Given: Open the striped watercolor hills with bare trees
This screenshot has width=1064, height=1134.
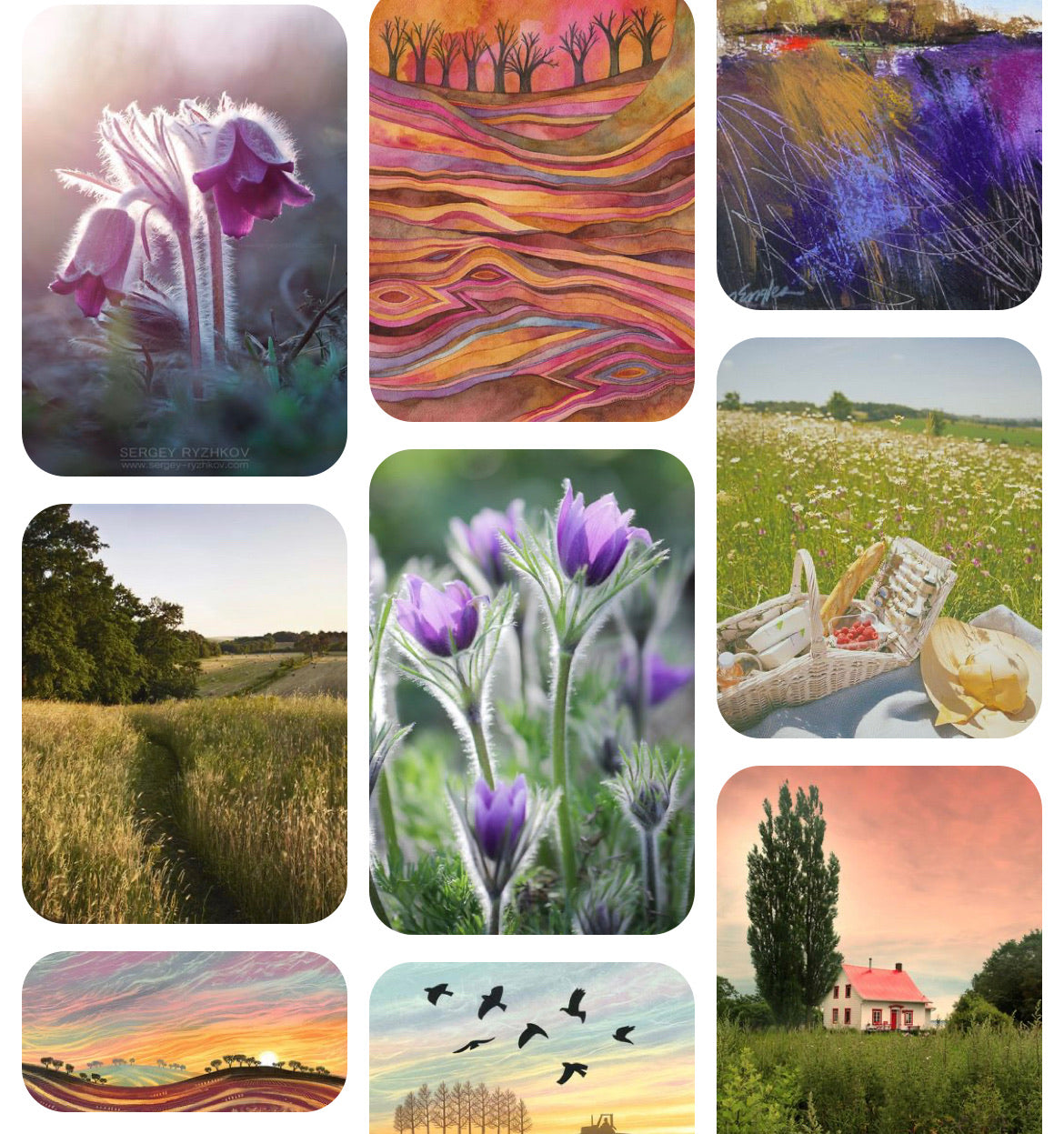Looking at the screenshot, I should (531, 209).
